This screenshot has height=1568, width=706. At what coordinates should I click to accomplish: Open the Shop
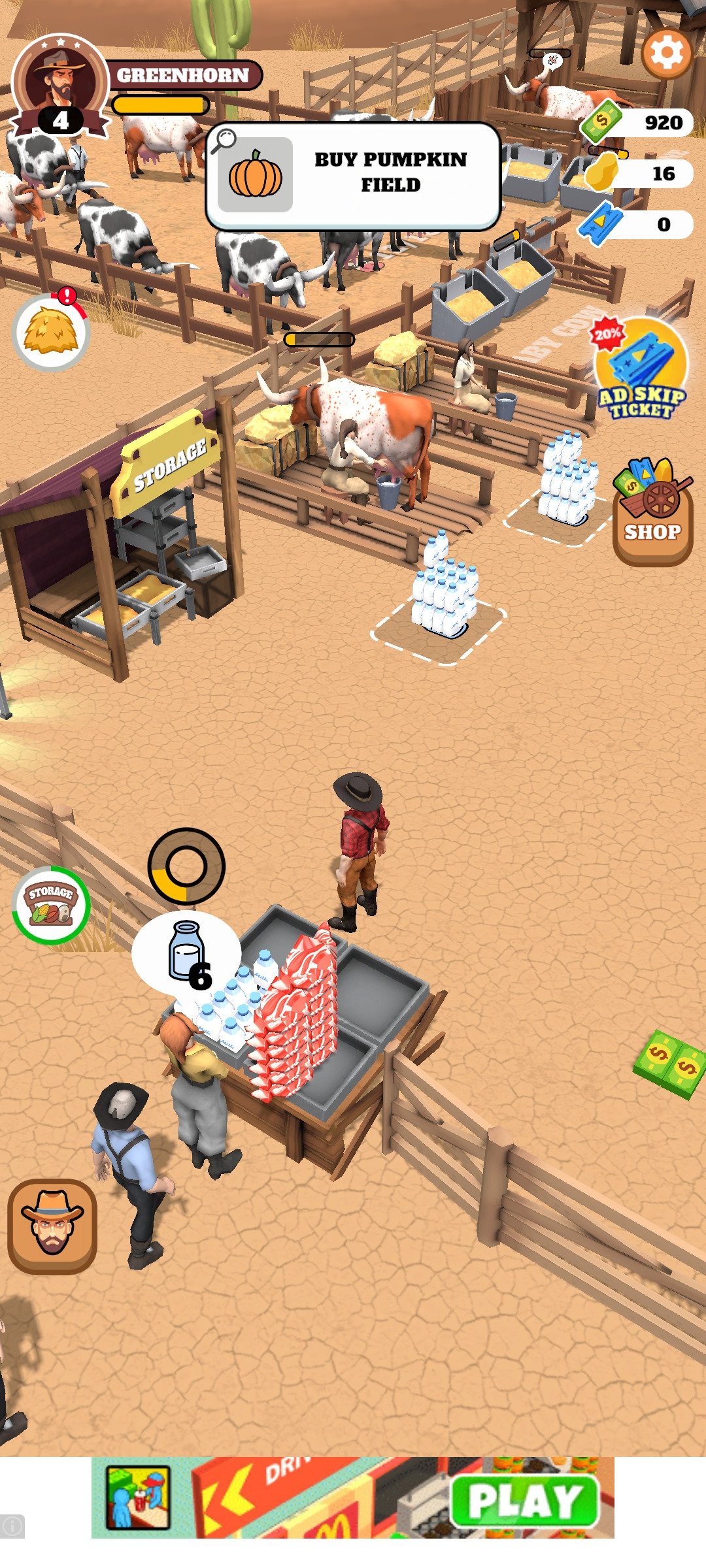coord(652,512)
